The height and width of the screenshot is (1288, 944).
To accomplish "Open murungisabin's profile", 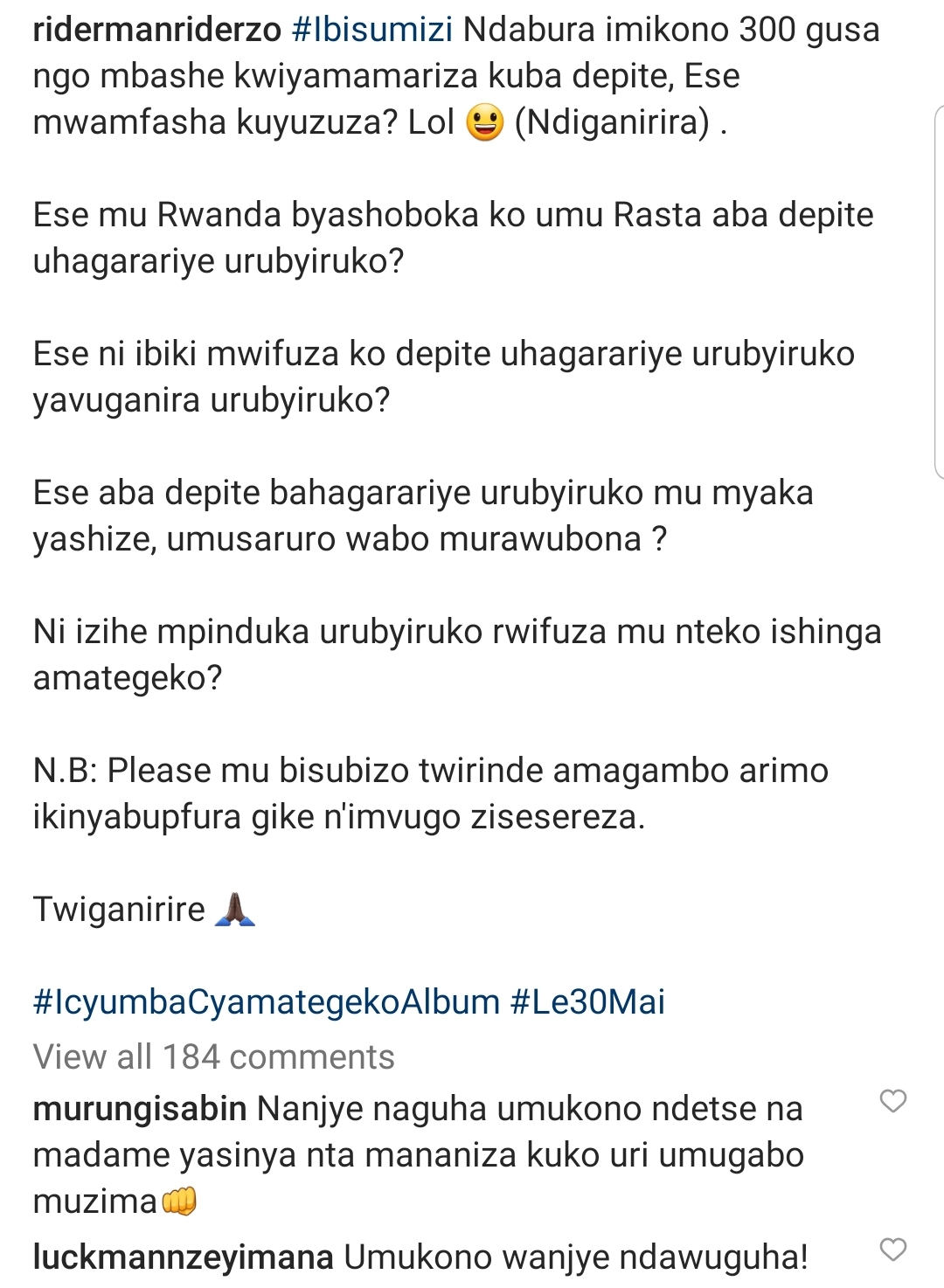I will pyautogui.click(x=140, y=1109).
